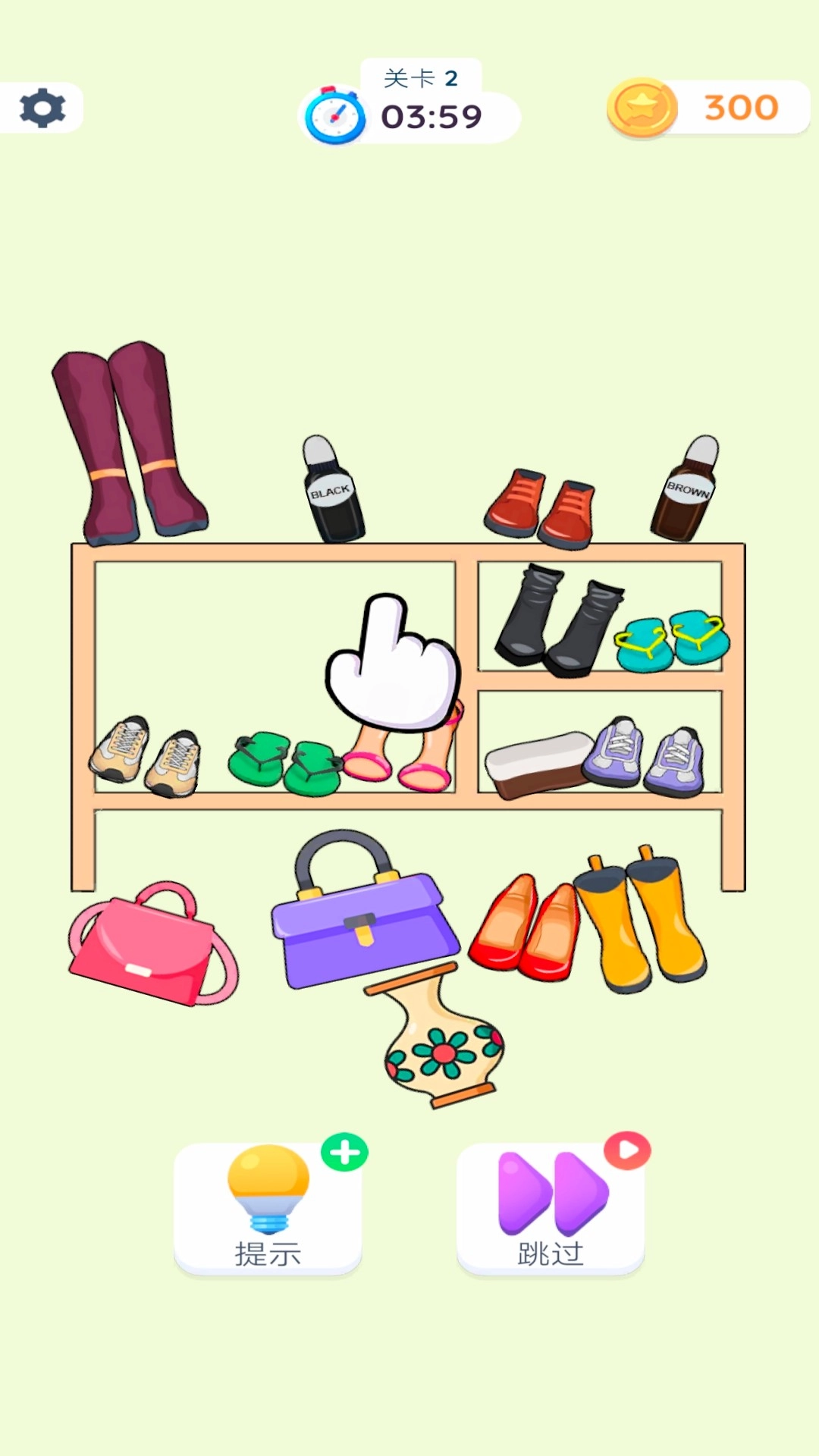Screen dimensions: 819x1456
Task: Tap the tall maroon boots
Action: click(x=129, y=443)
